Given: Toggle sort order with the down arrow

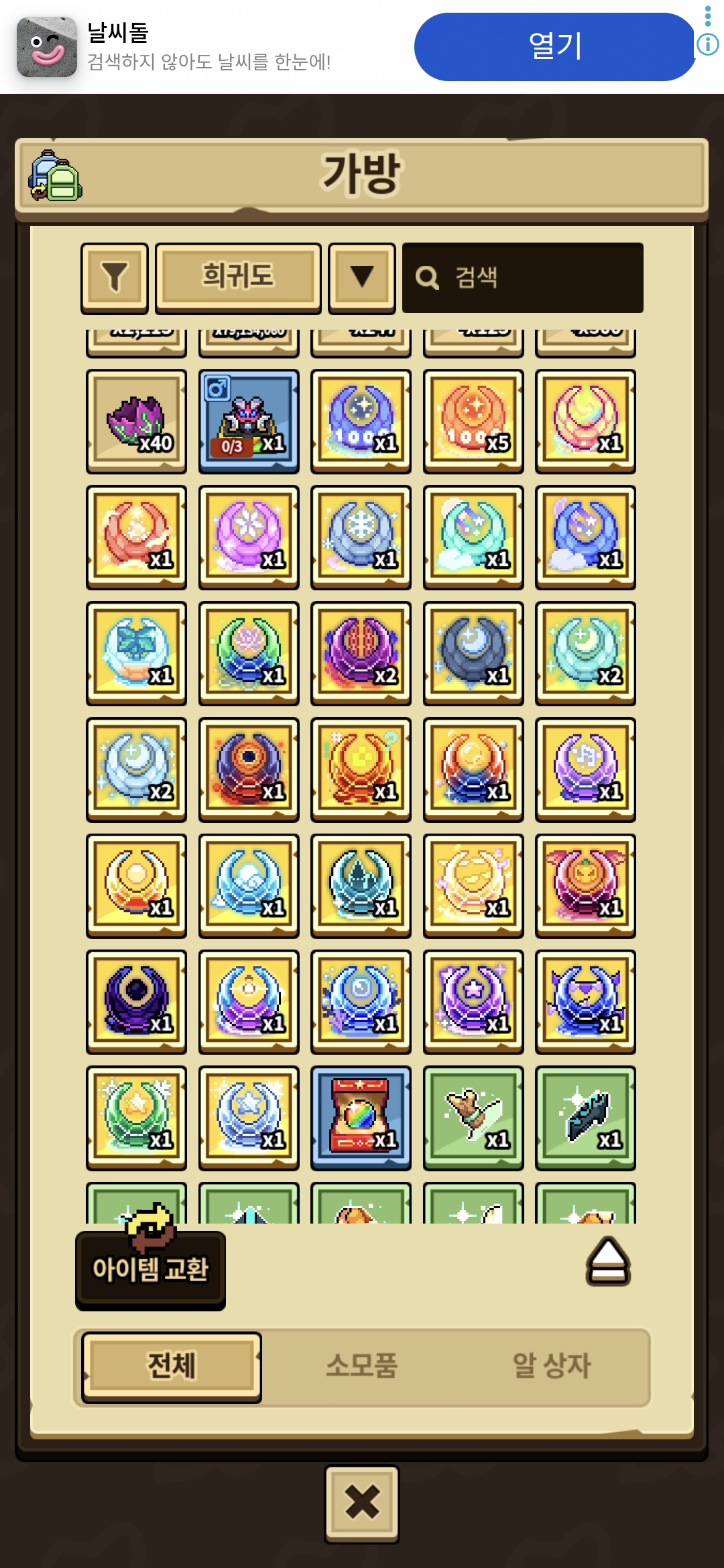Looking at the screenshot, I should click(362, 277).
